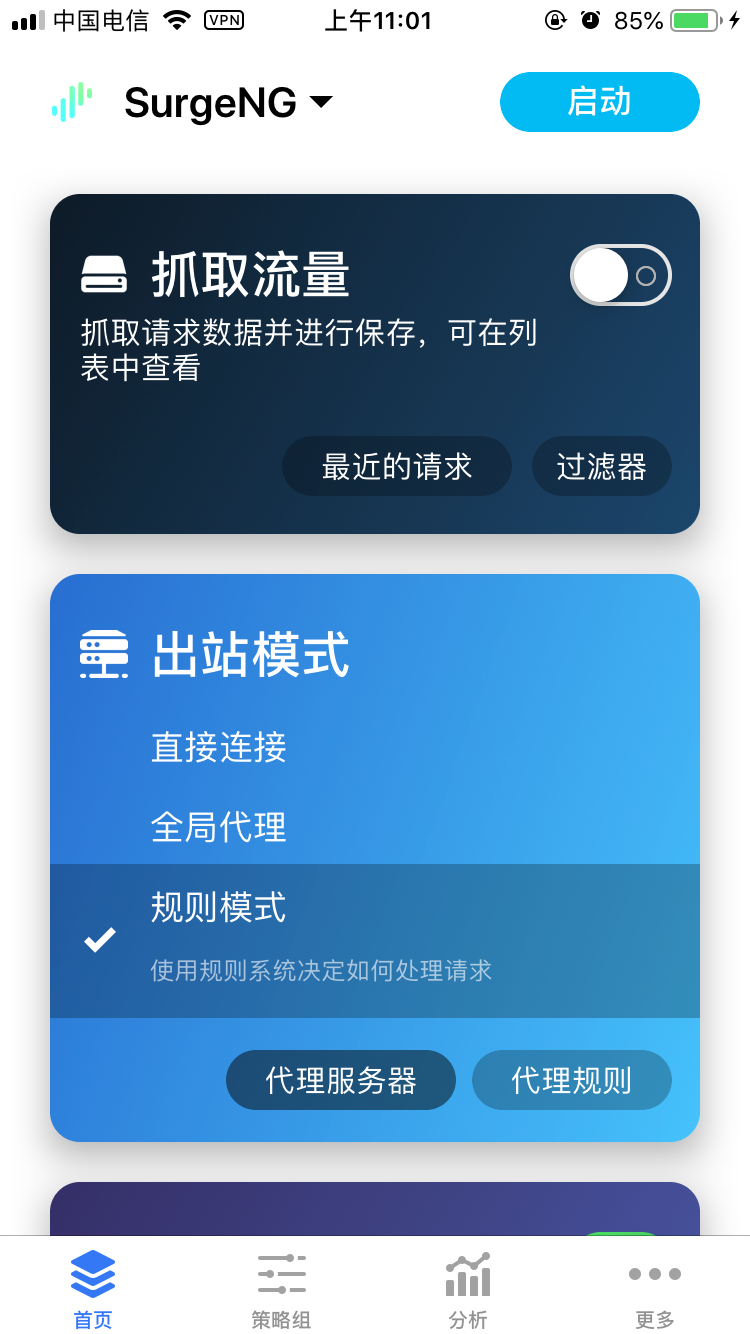Open 代理规则

click(571, 1080)
